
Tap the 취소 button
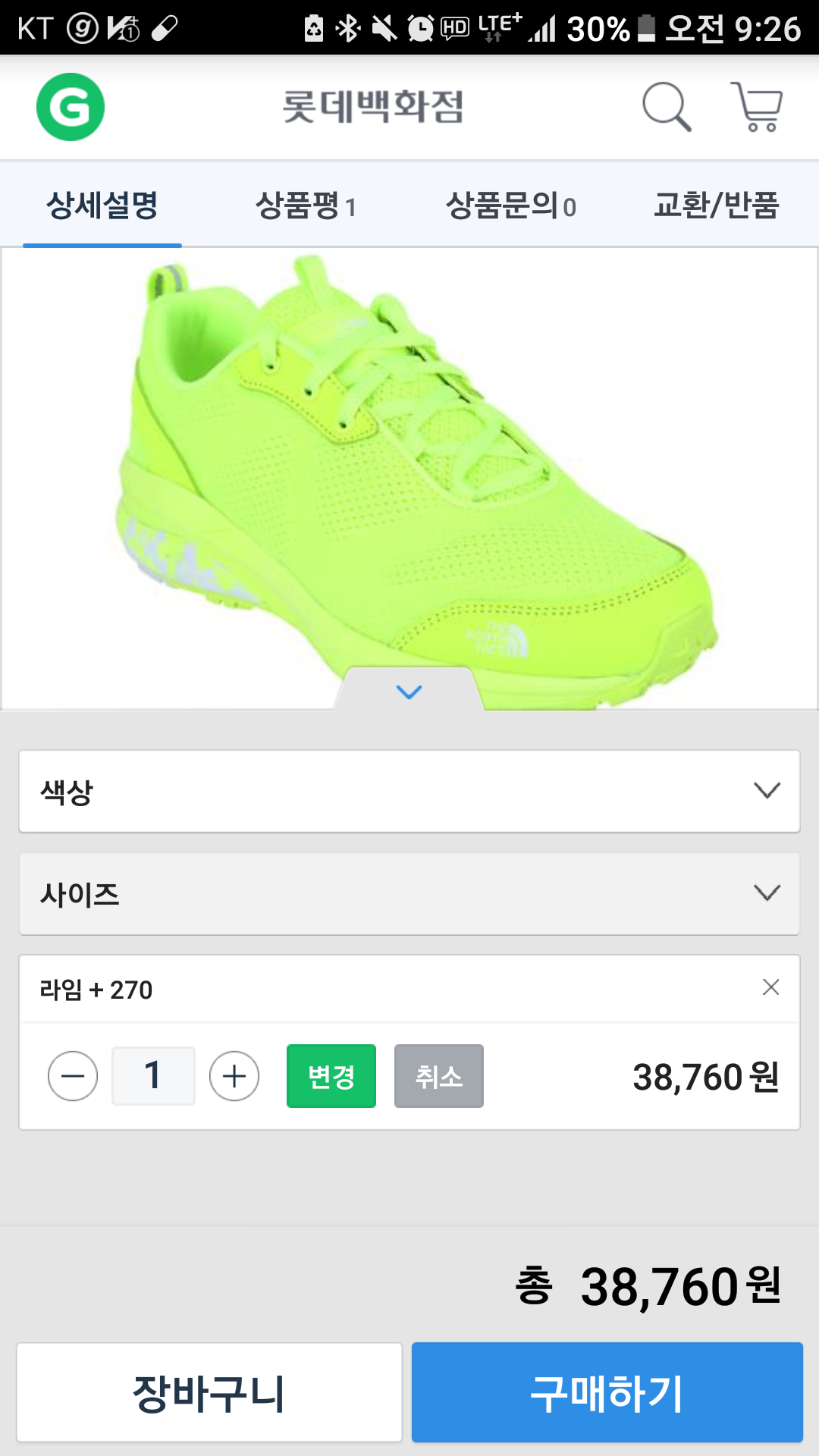439,1076
